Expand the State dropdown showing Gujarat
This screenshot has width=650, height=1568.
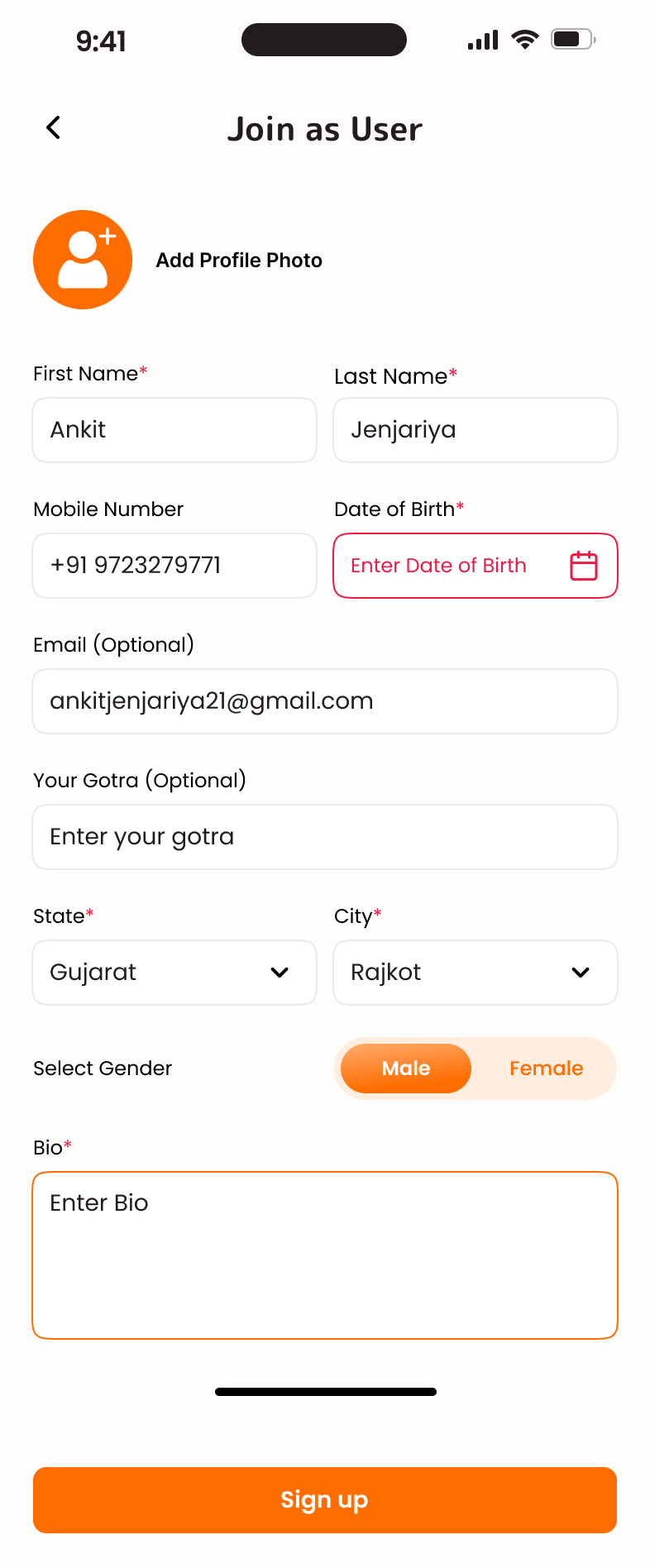(x=174, y=973)
